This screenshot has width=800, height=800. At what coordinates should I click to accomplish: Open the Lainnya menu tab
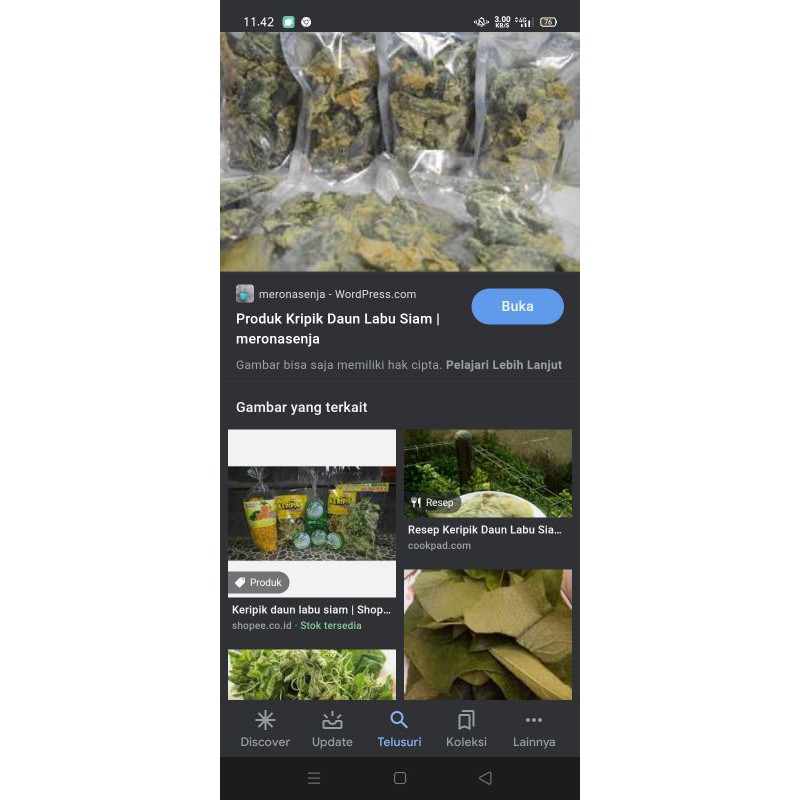click(533, 729)
